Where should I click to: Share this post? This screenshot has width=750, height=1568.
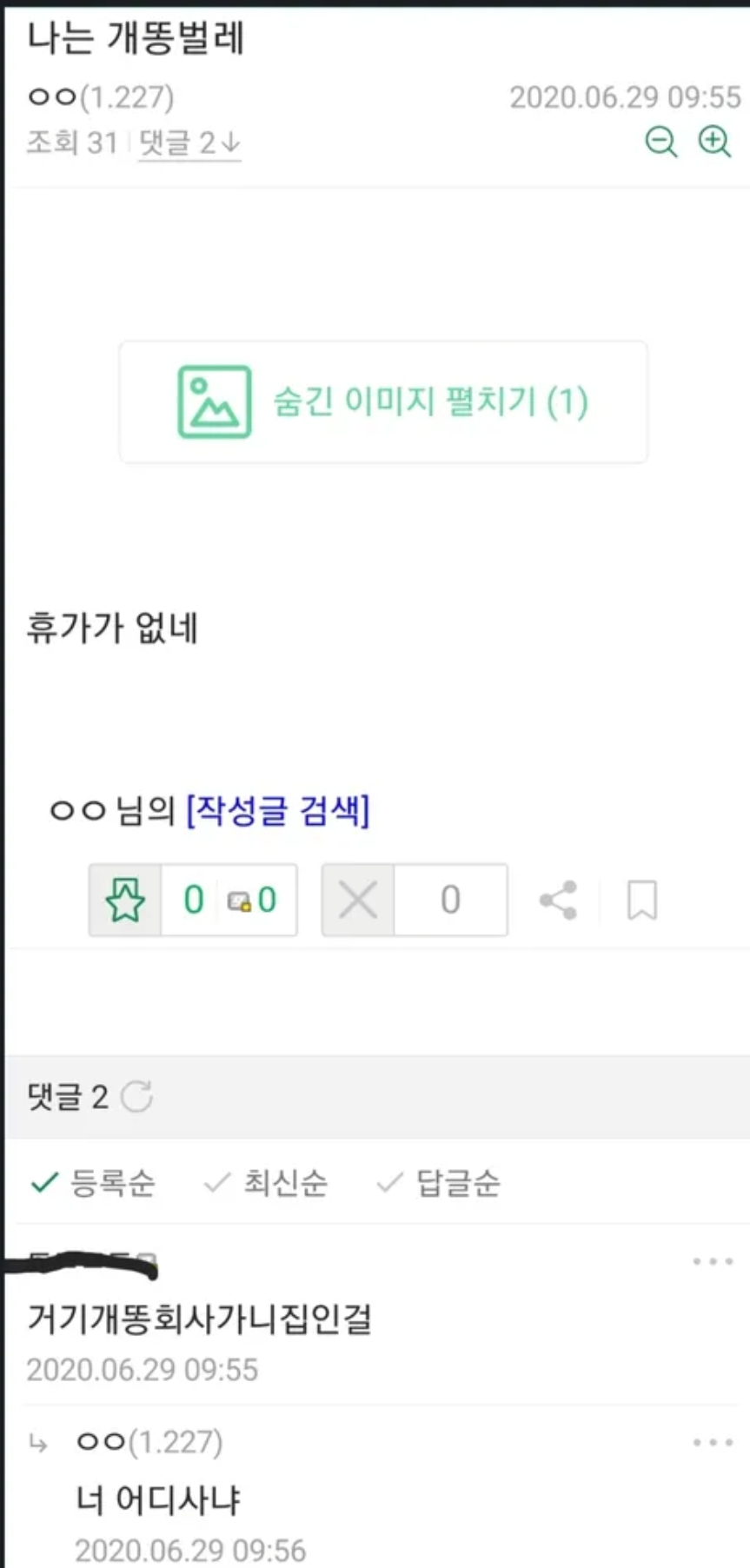(x=558, y=900)
